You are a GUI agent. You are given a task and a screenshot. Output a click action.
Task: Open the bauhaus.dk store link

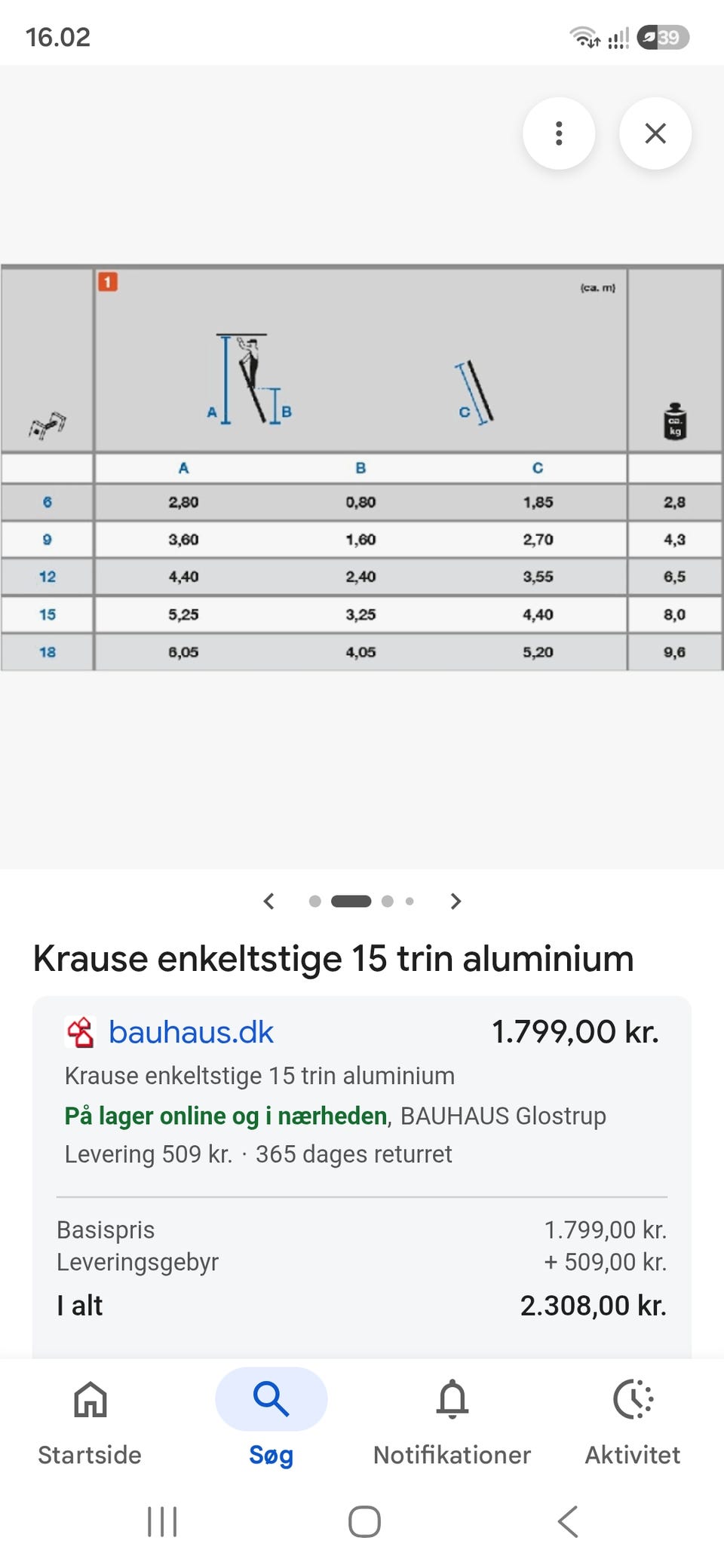[191, 1032]
